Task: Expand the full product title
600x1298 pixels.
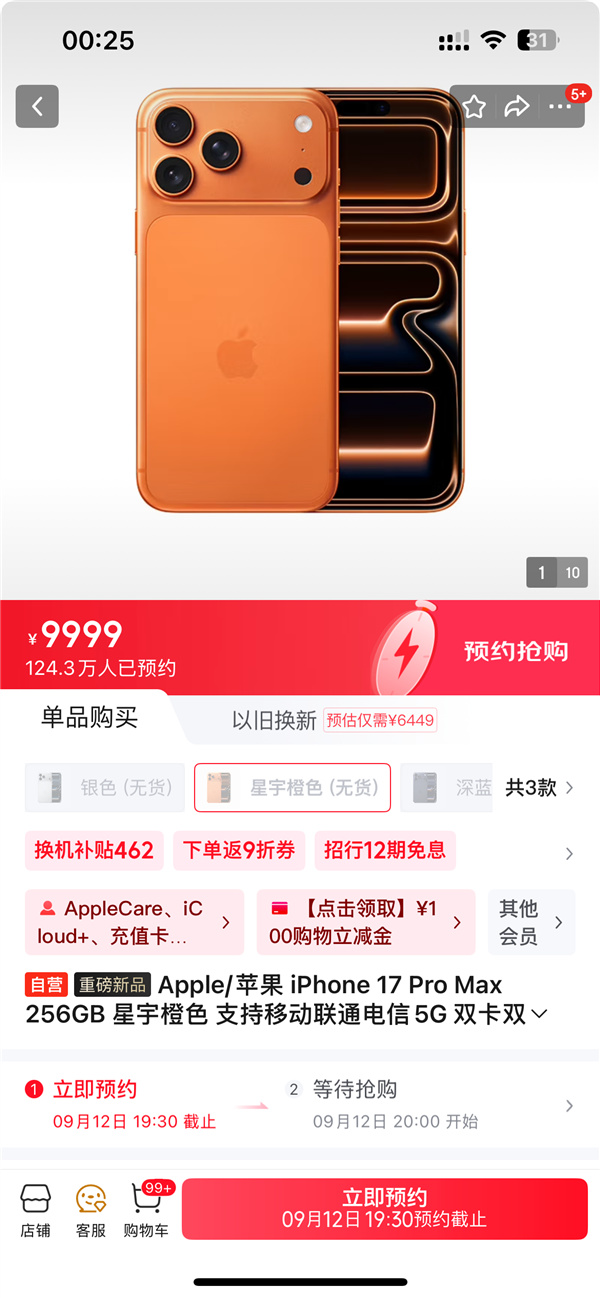Action: 540,1014
